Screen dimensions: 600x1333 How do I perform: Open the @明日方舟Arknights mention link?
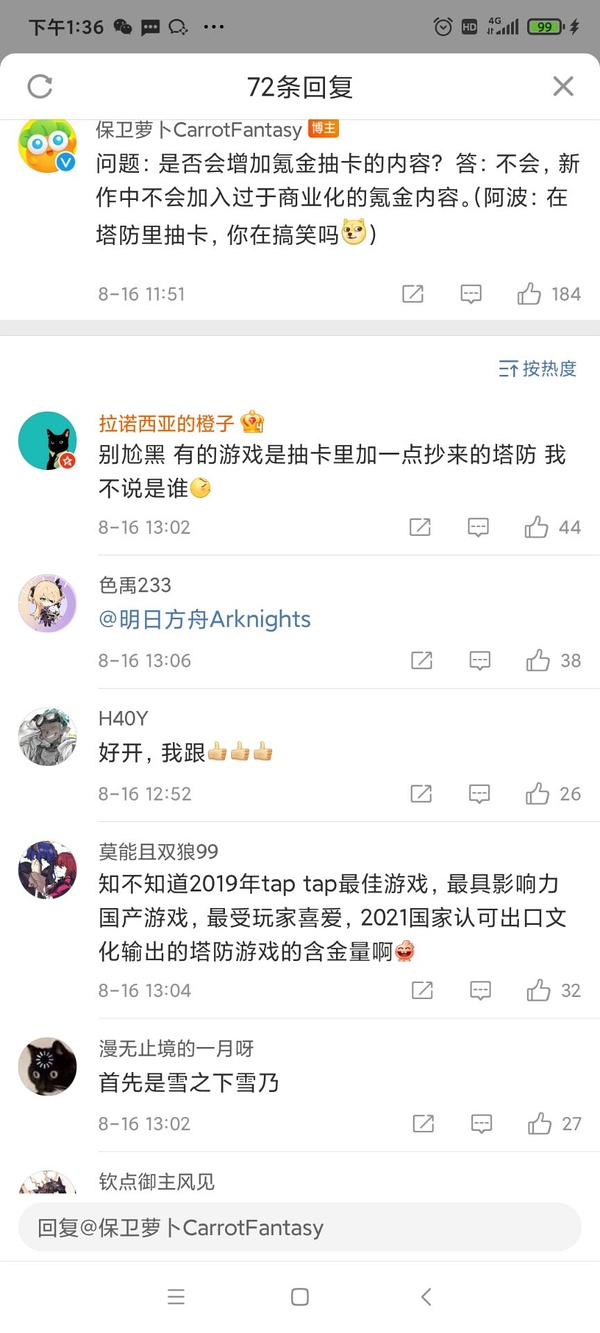point(205,619)
